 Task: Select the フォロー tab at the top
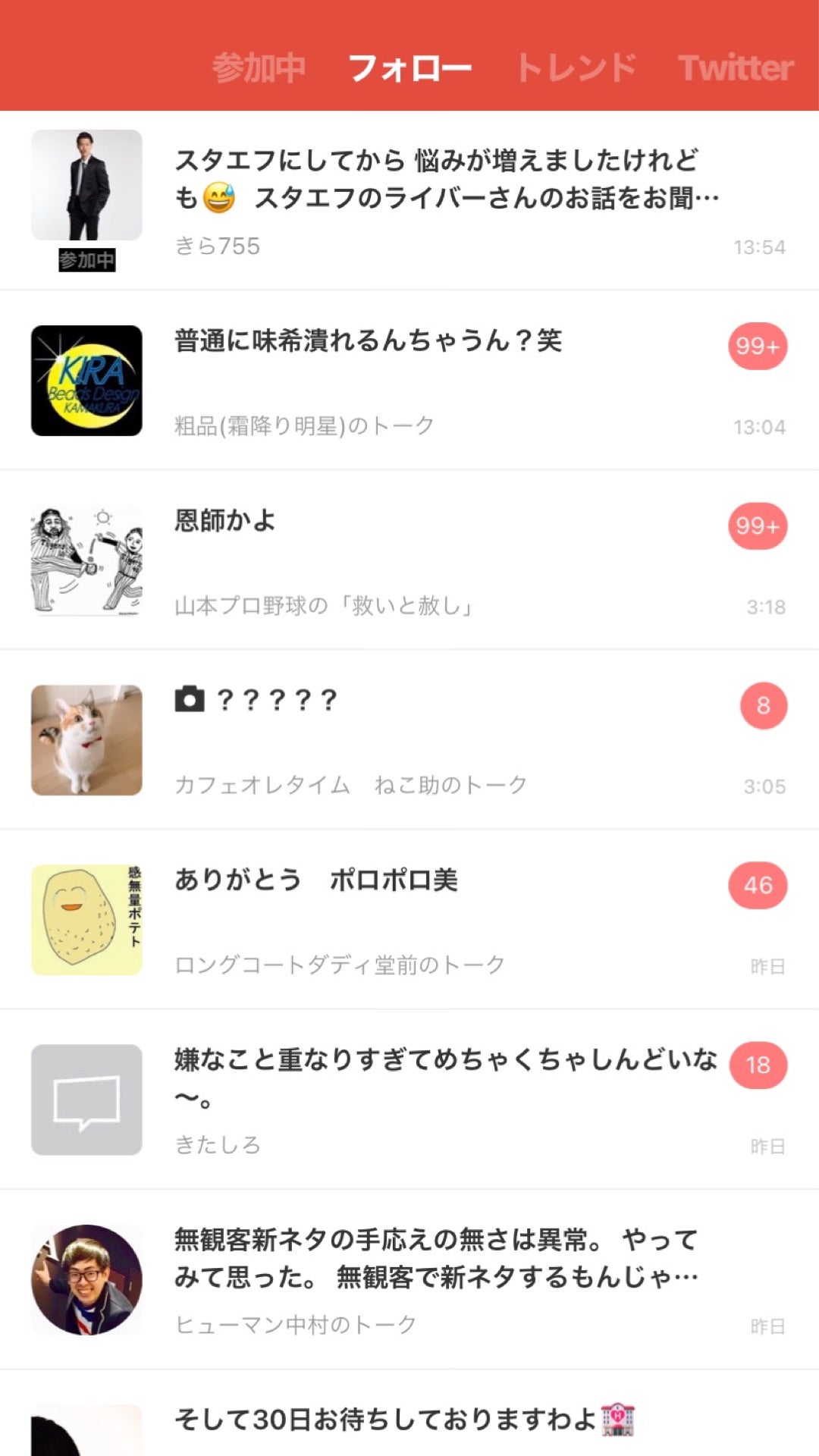click(x=409, y=67)
